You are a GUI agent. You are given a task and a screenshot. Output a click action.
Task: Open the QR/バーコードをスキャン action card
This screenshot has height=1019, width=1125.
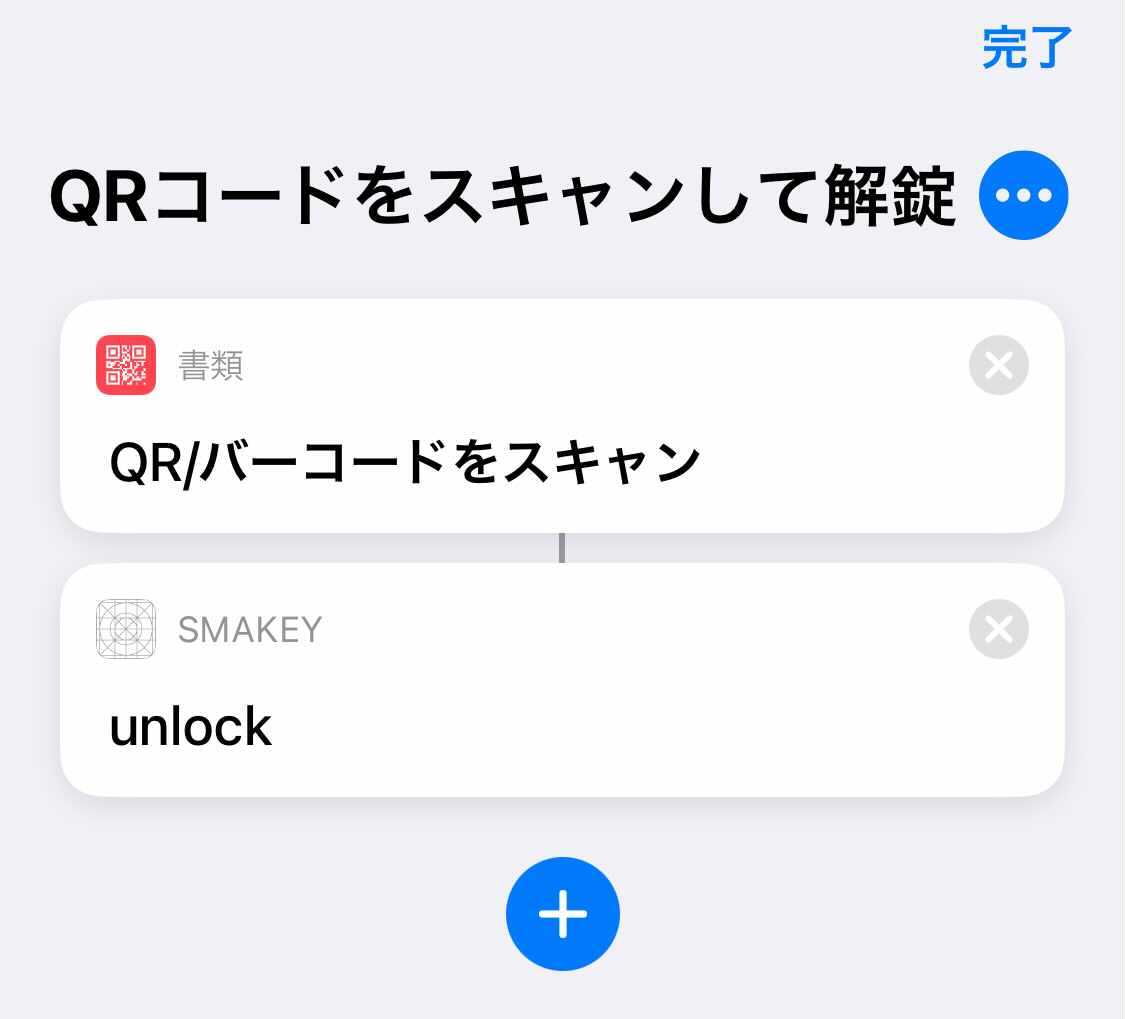(x=405, y=463)
